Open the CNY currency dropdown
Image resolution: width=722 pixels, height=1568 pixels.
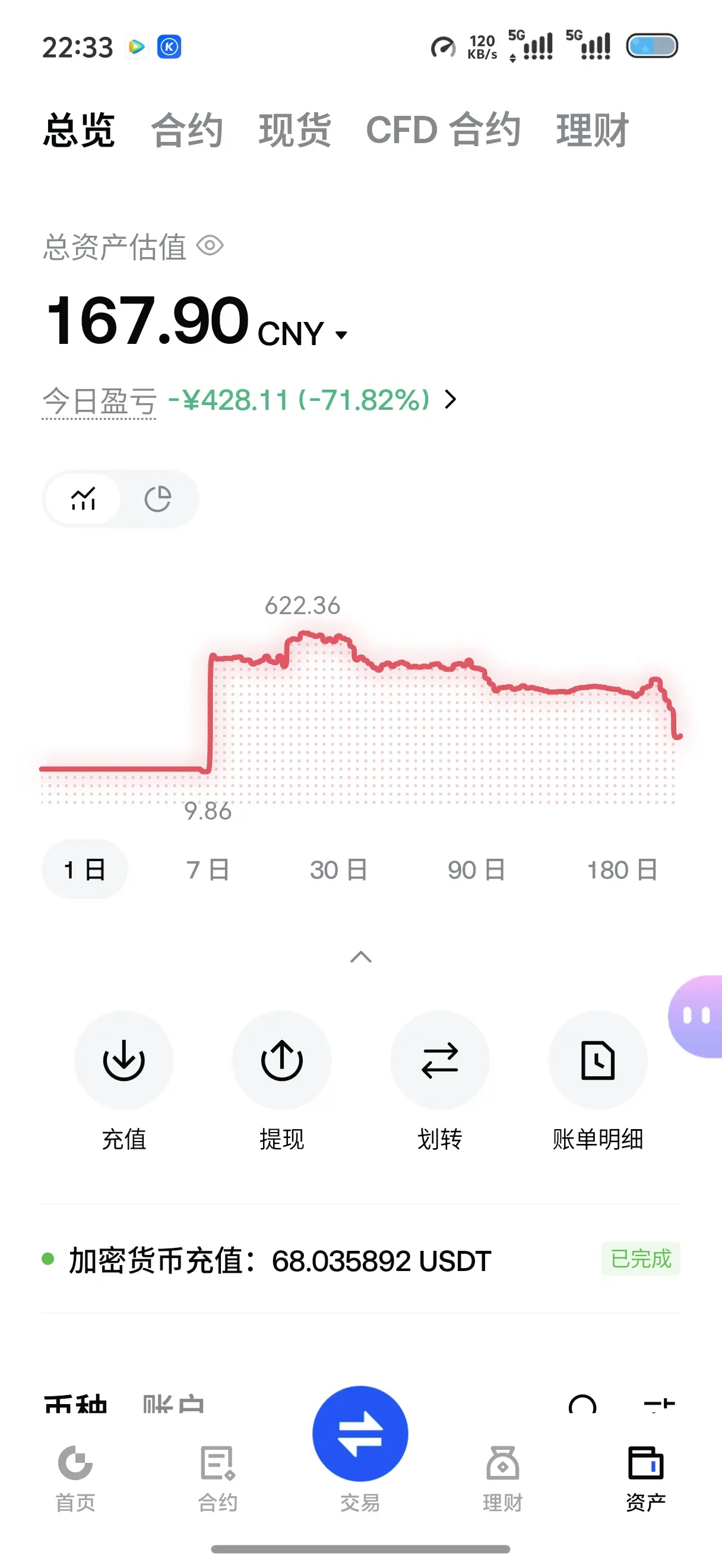tap(302, 334)
